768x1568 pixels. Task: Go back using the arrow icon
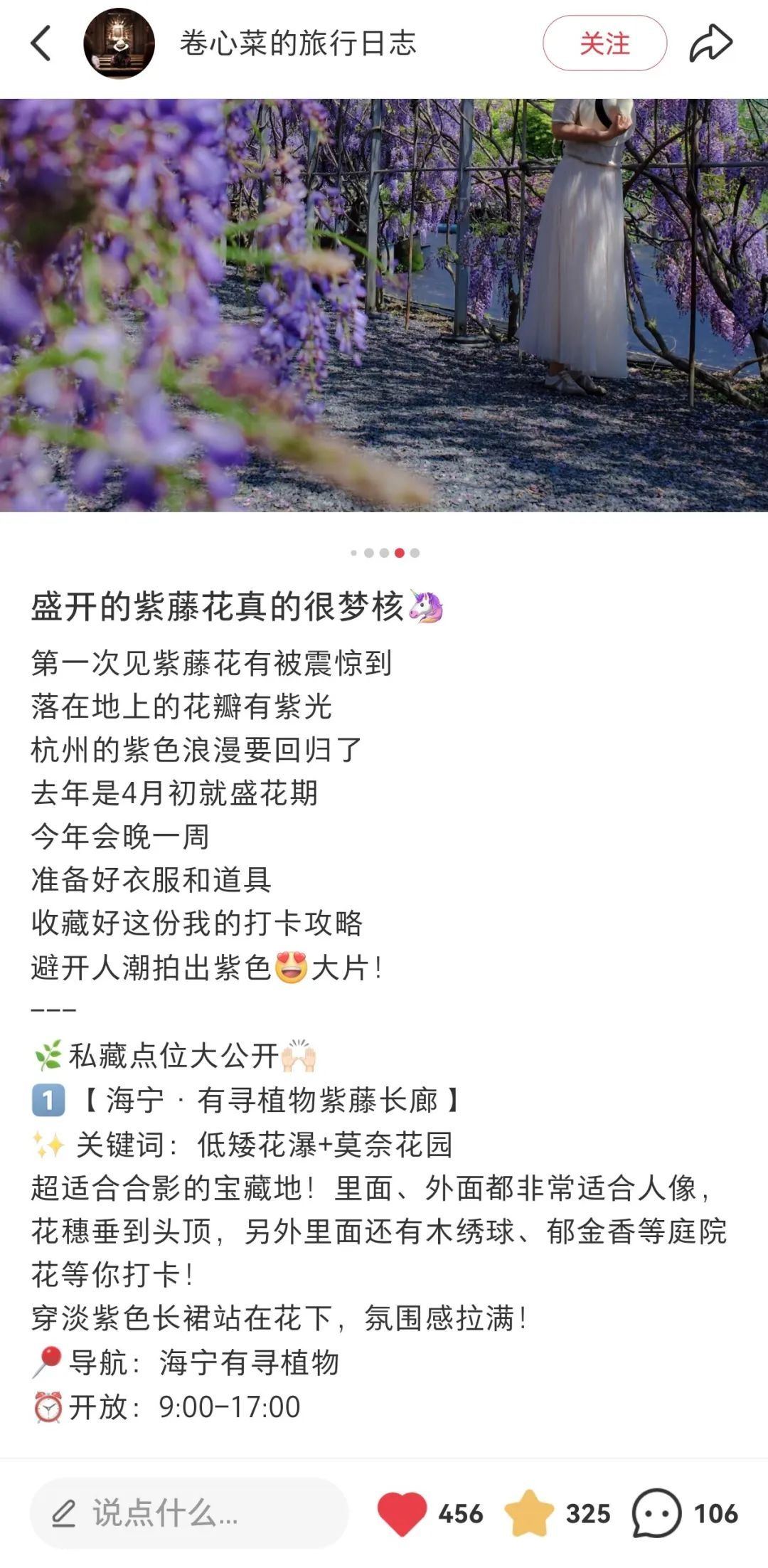coord(41,43)
